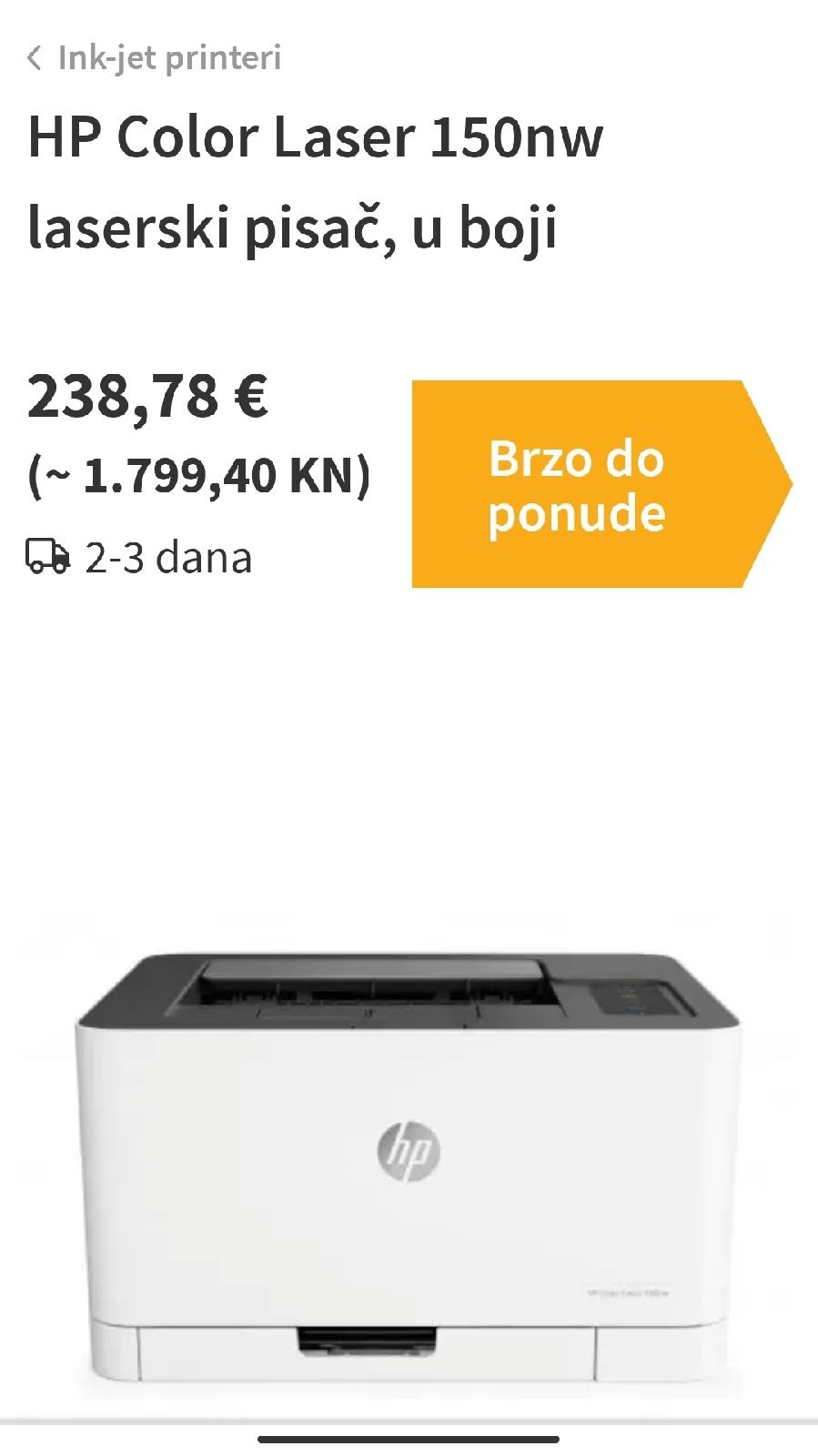The image size is (818, 1456).
Task: Open the Ink-jet printeri category link
Action: tap(168, 58)
